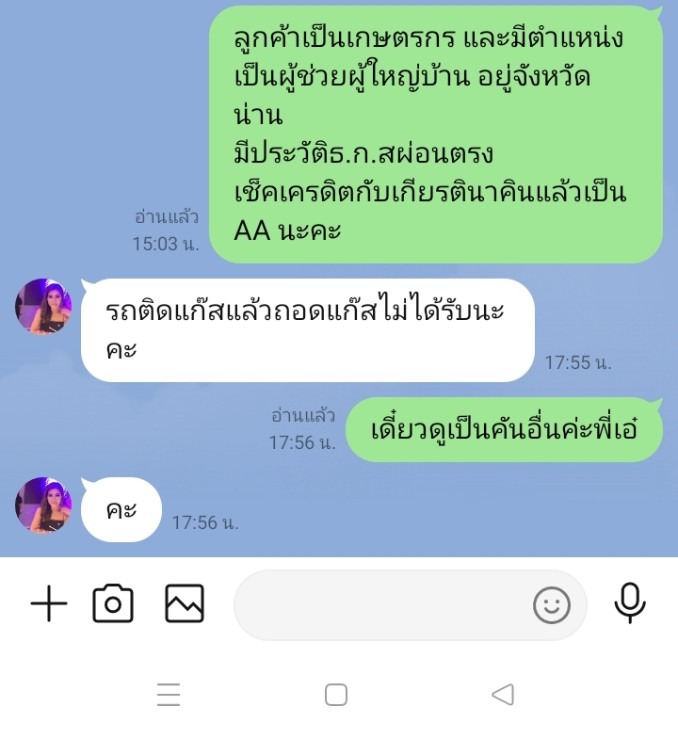The image size is (678, 736).
Task: Open the photo gallery picker
Action: click(x=184, y=604)
